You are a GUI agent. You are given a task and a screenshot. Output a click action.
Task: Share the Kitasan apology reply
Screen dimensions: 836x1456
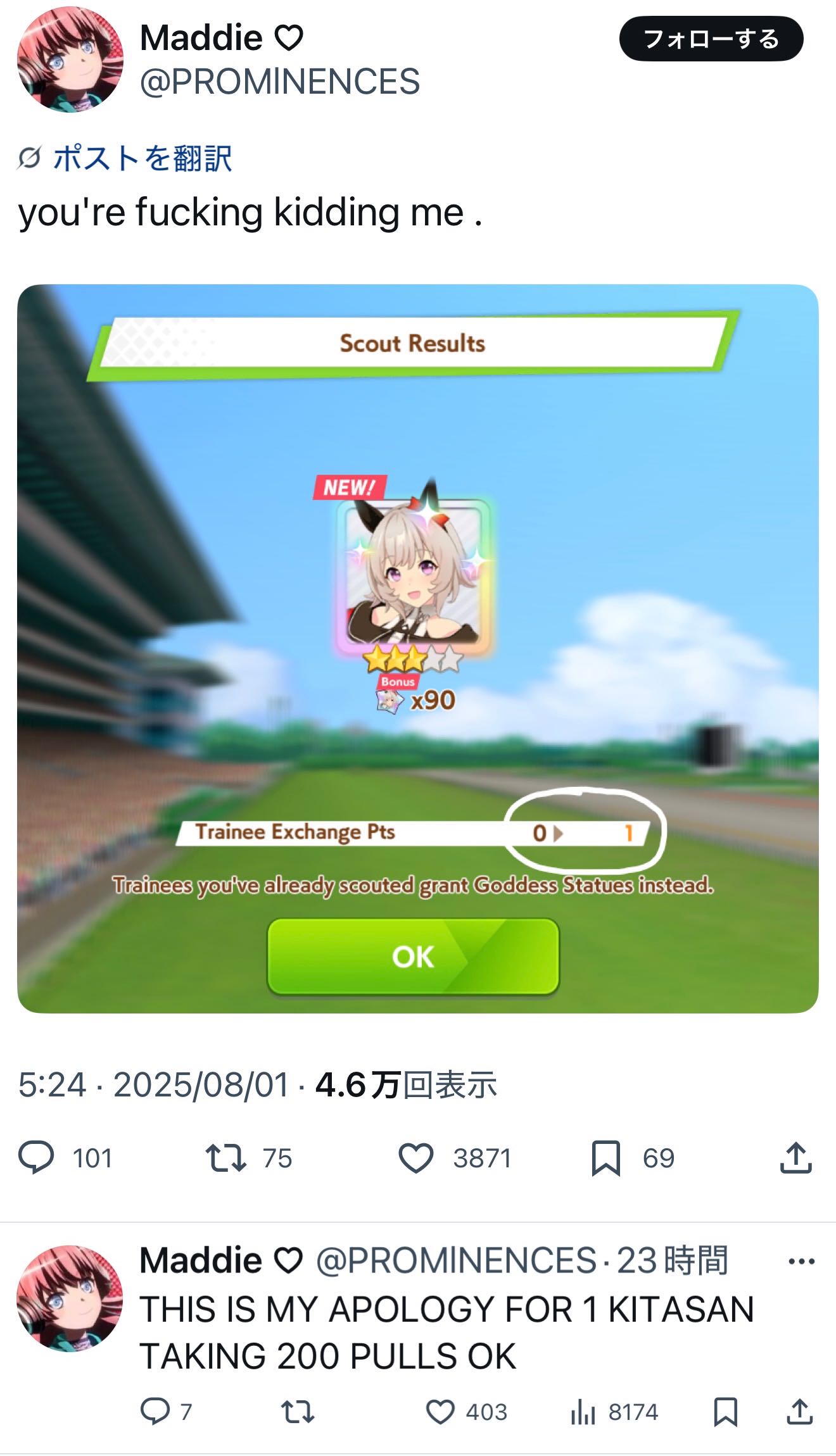point(800,1412)
